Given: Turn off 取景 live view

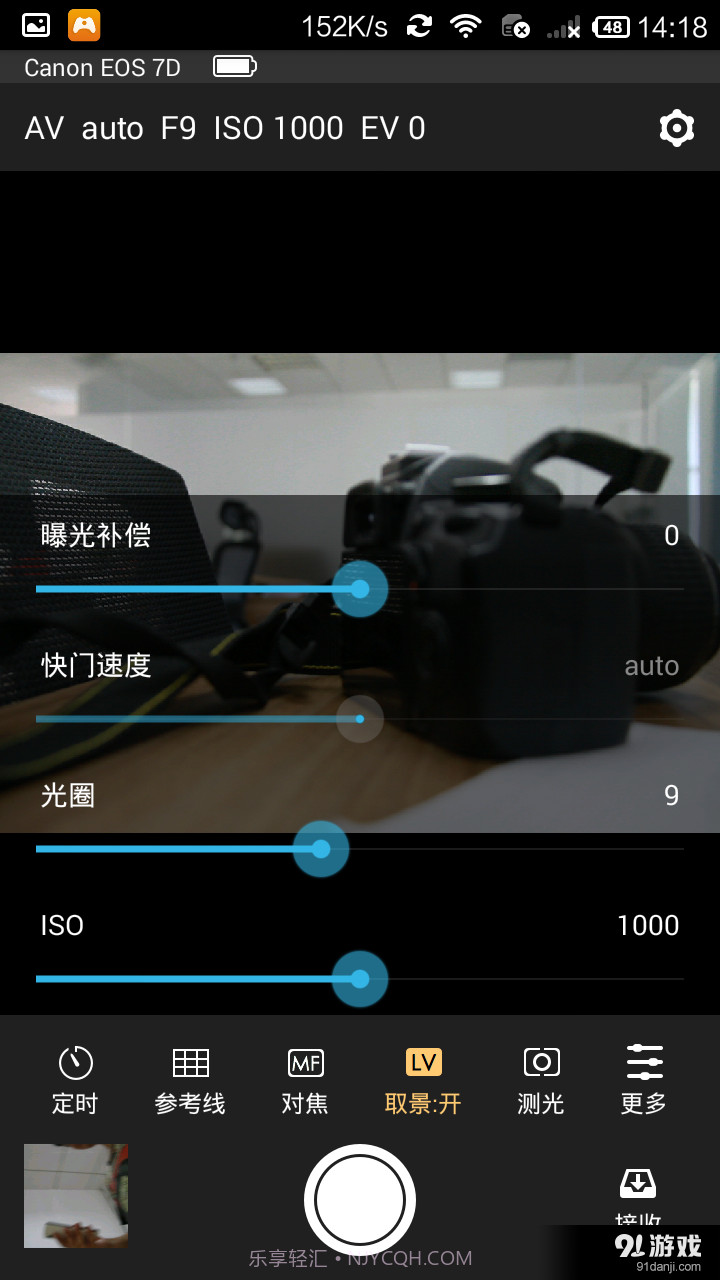Looking at the screenshot, I should click(x=423, y=1079).
